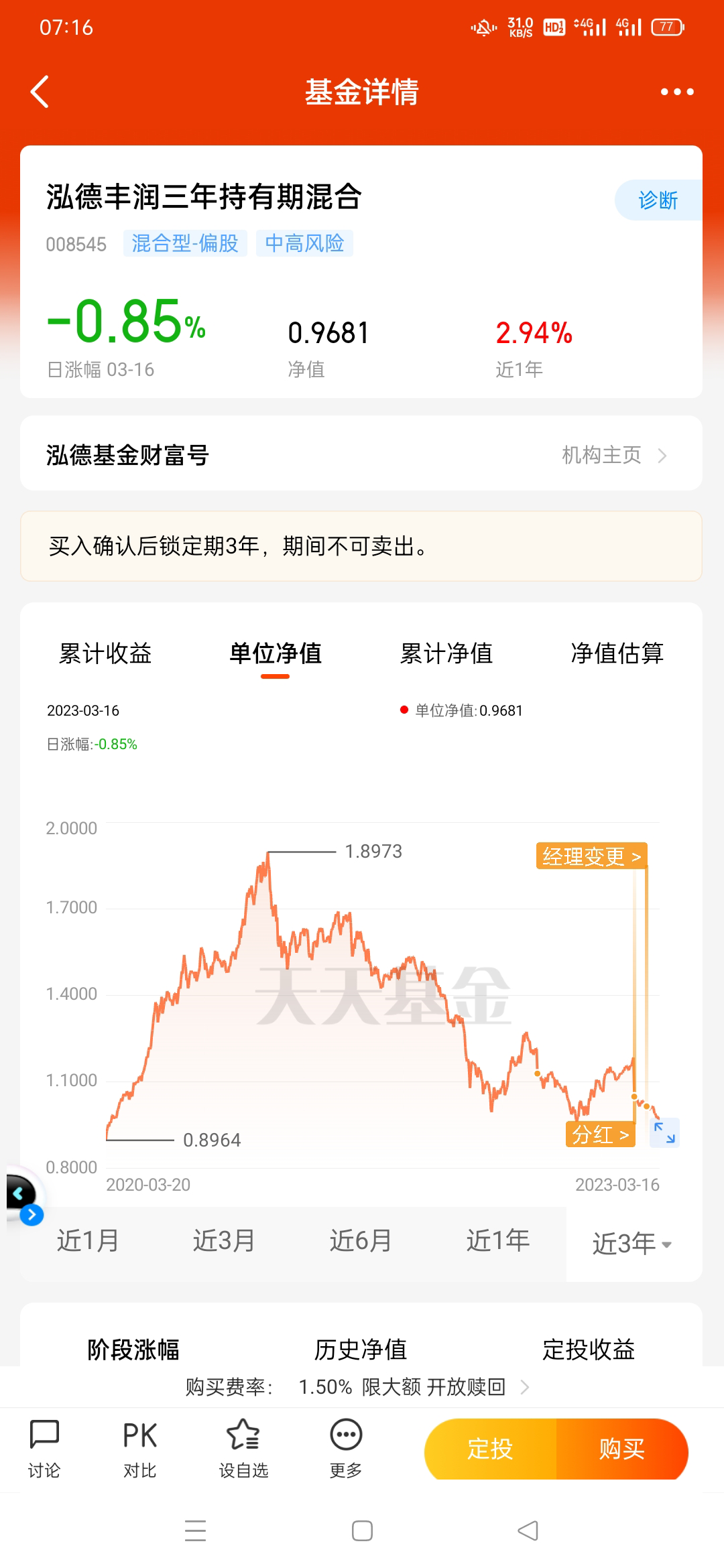View 经理变更 manager change details
Image resolution: width=724 pixels, height=1568 pixels.
pos(591,856)
